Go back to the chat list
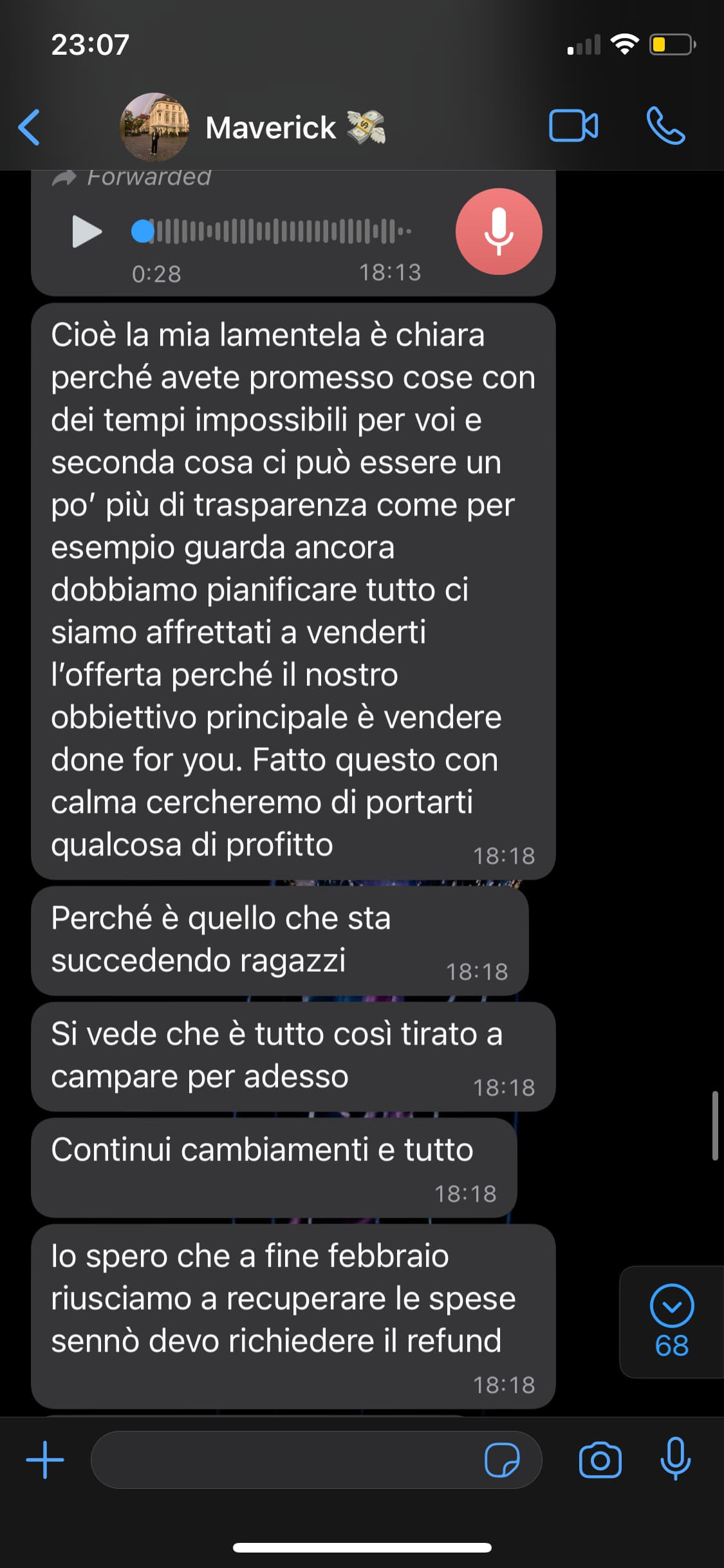 pyautogui.click(x=30, y=127)
